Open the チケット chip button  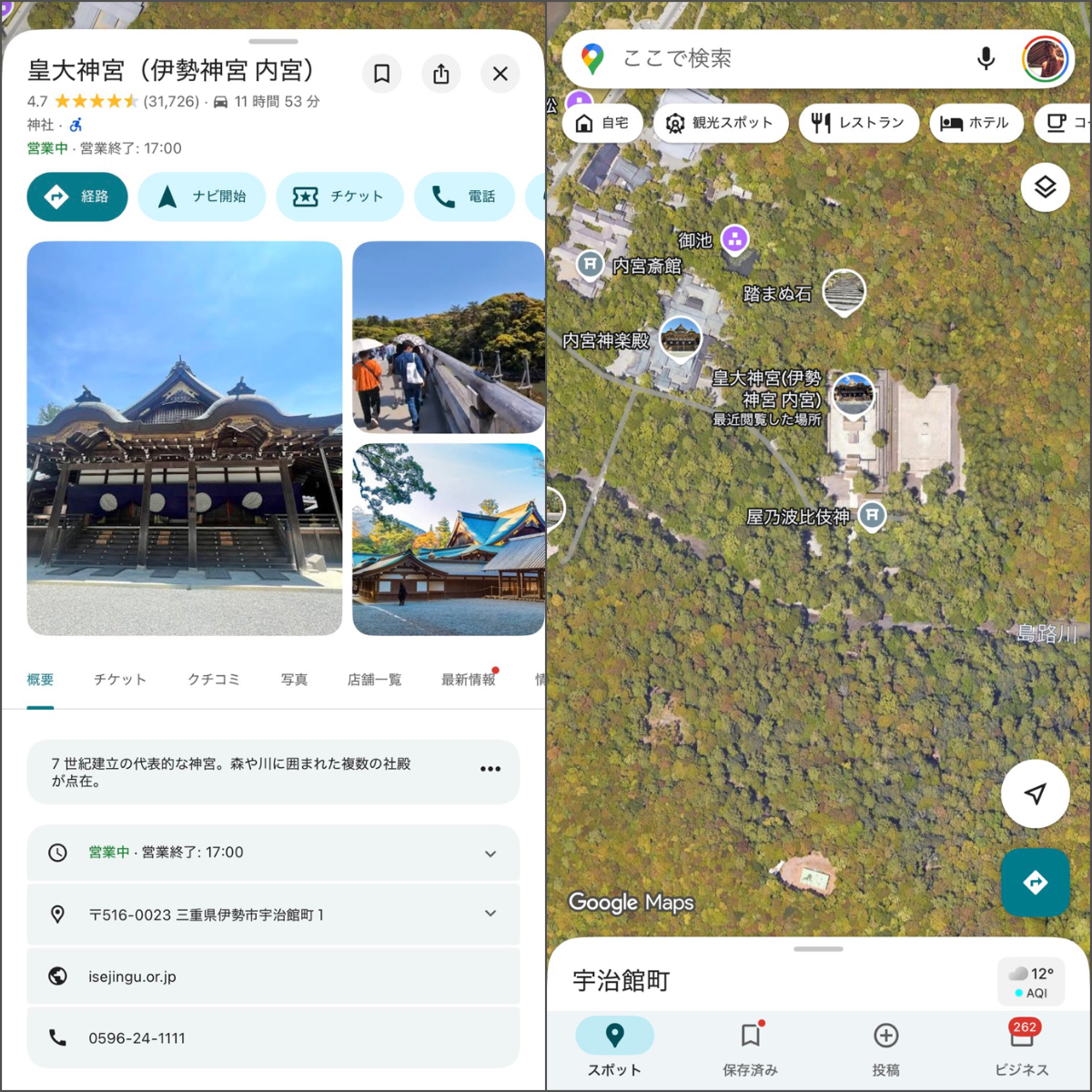(x=339, y=197)
